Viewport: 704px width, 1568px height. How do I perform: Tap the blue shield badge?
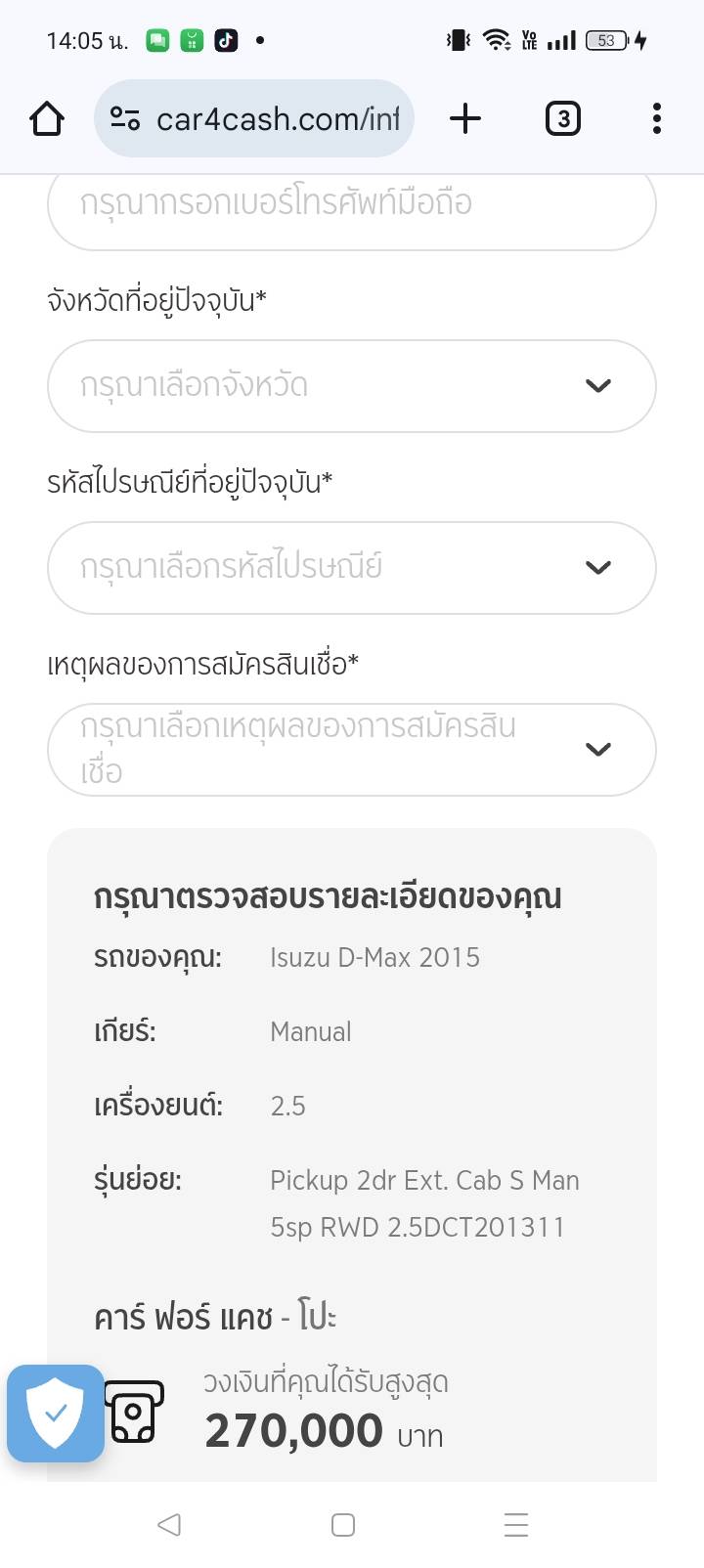(56, 1413)
